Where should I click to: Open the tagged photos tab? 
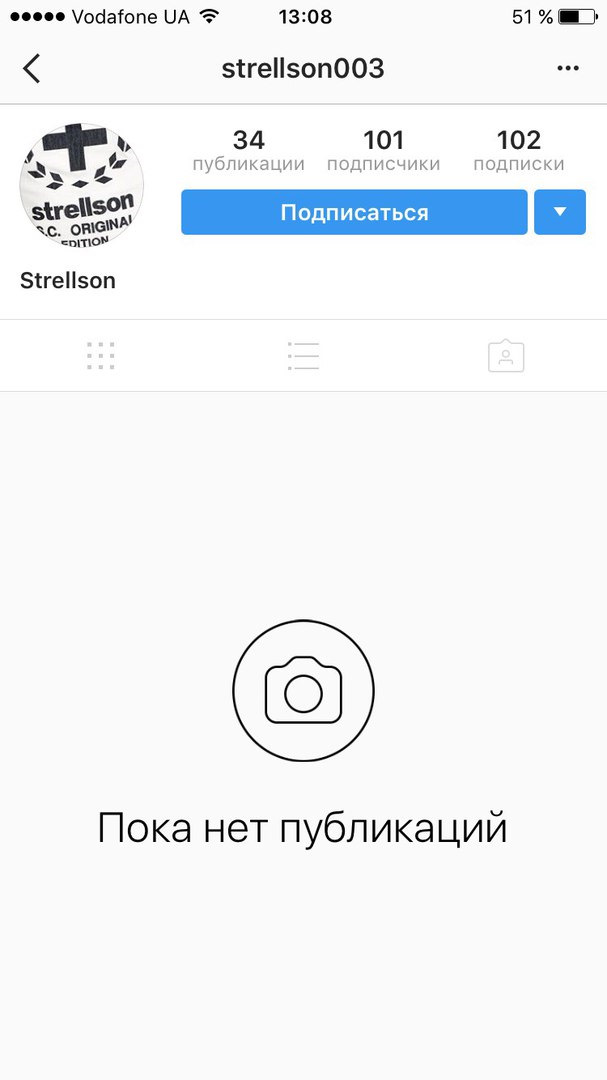coord(506,356)
